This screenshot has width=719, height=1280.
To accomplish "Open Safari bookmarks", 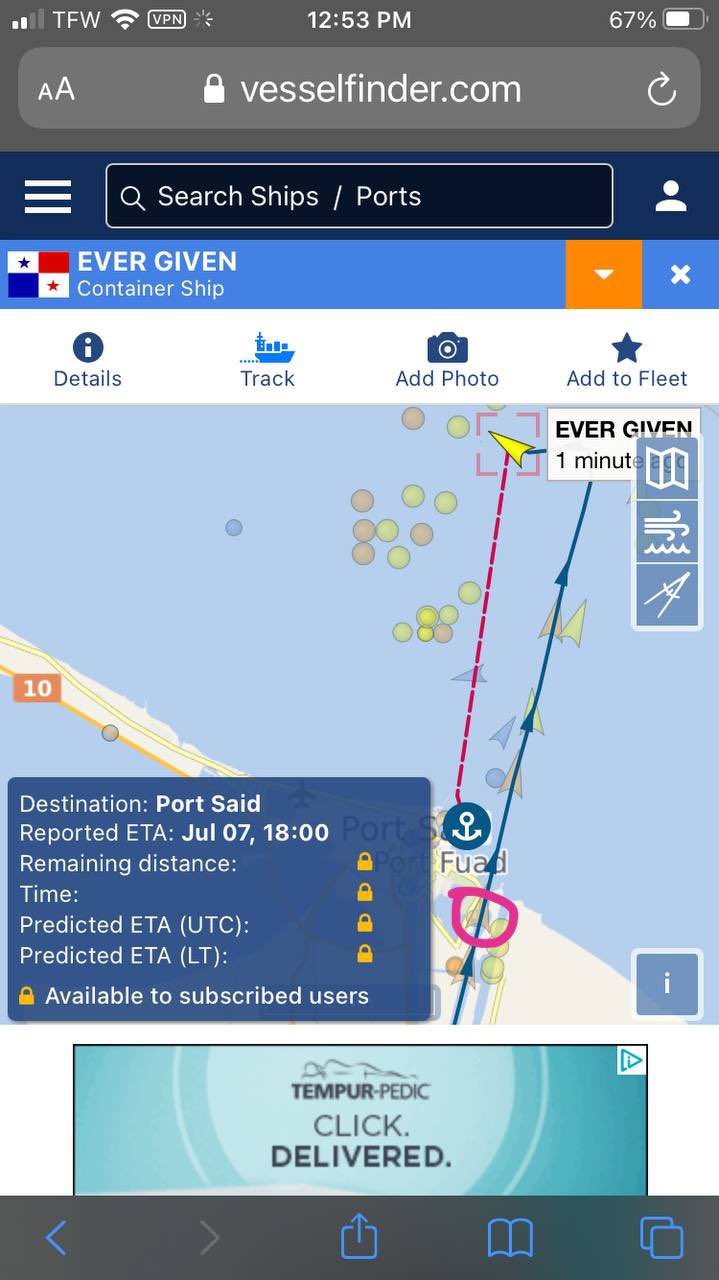I will tap(510, 1239).
